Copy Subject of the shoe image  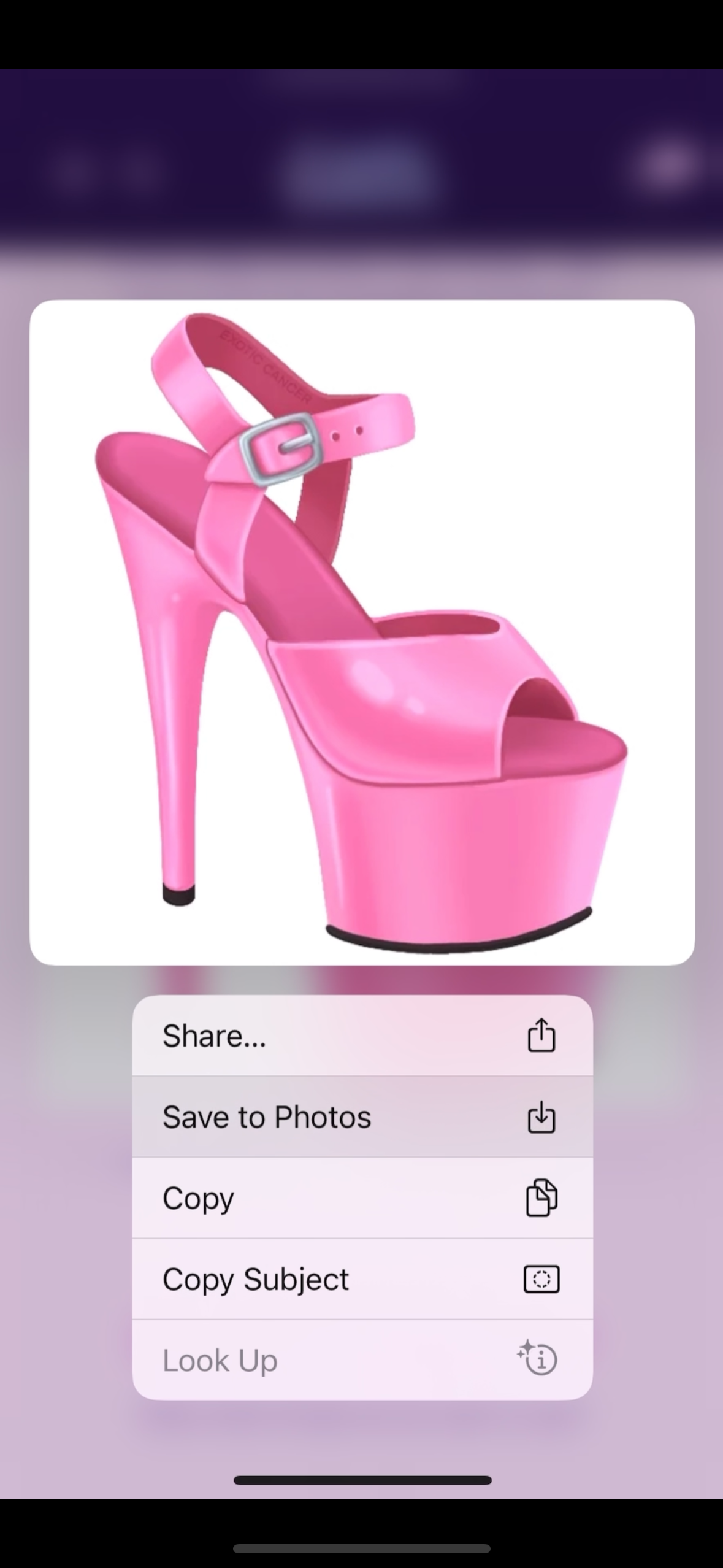coord(362,1279)
